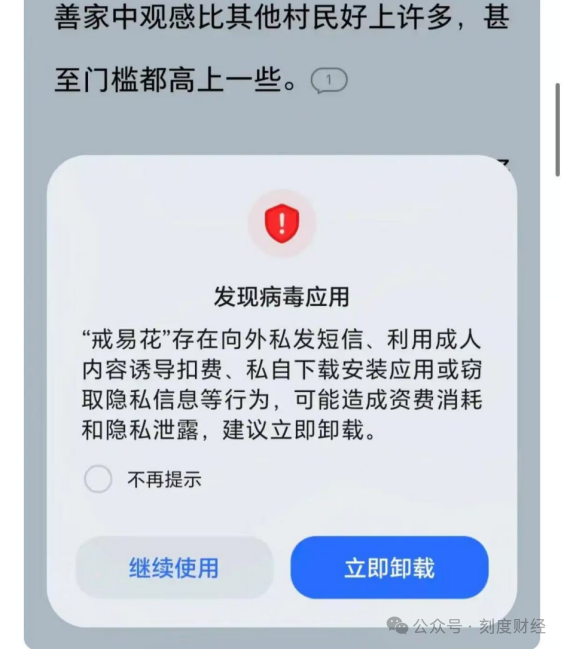Image resolution: width=564 pixels, height=649 pixels.
Task: Tap 立即卸载 to uninstall the app
Action: tap(389, 567)
